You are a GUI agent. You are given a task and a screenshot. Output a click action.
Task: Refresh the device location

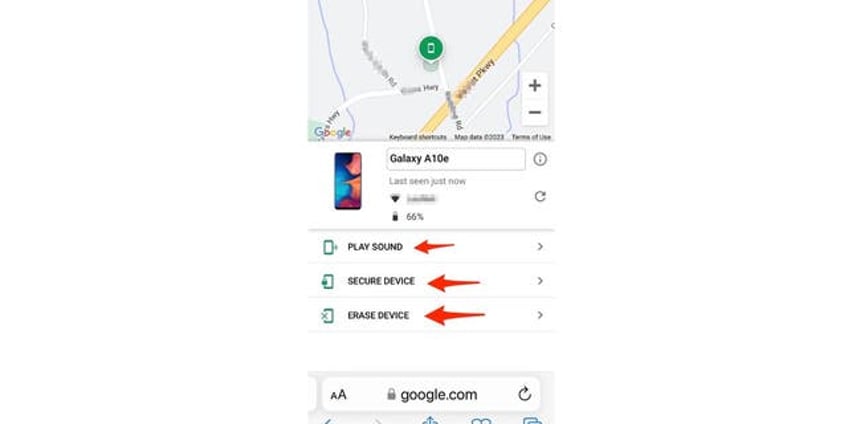(540, 197)
